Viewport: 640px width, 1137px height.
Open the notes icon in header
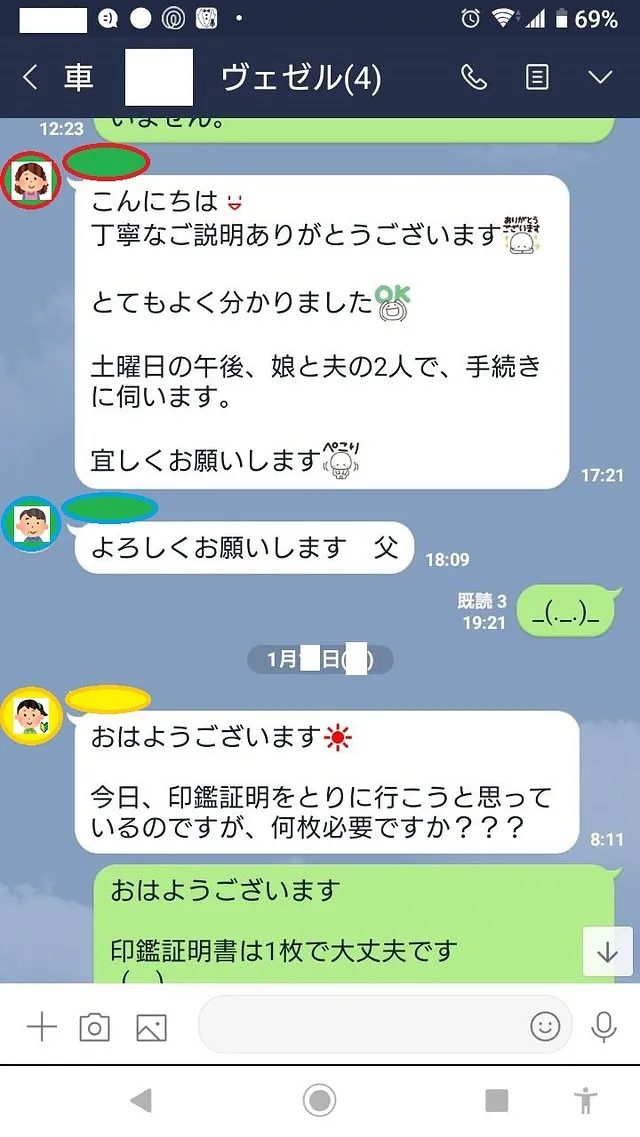538,79
